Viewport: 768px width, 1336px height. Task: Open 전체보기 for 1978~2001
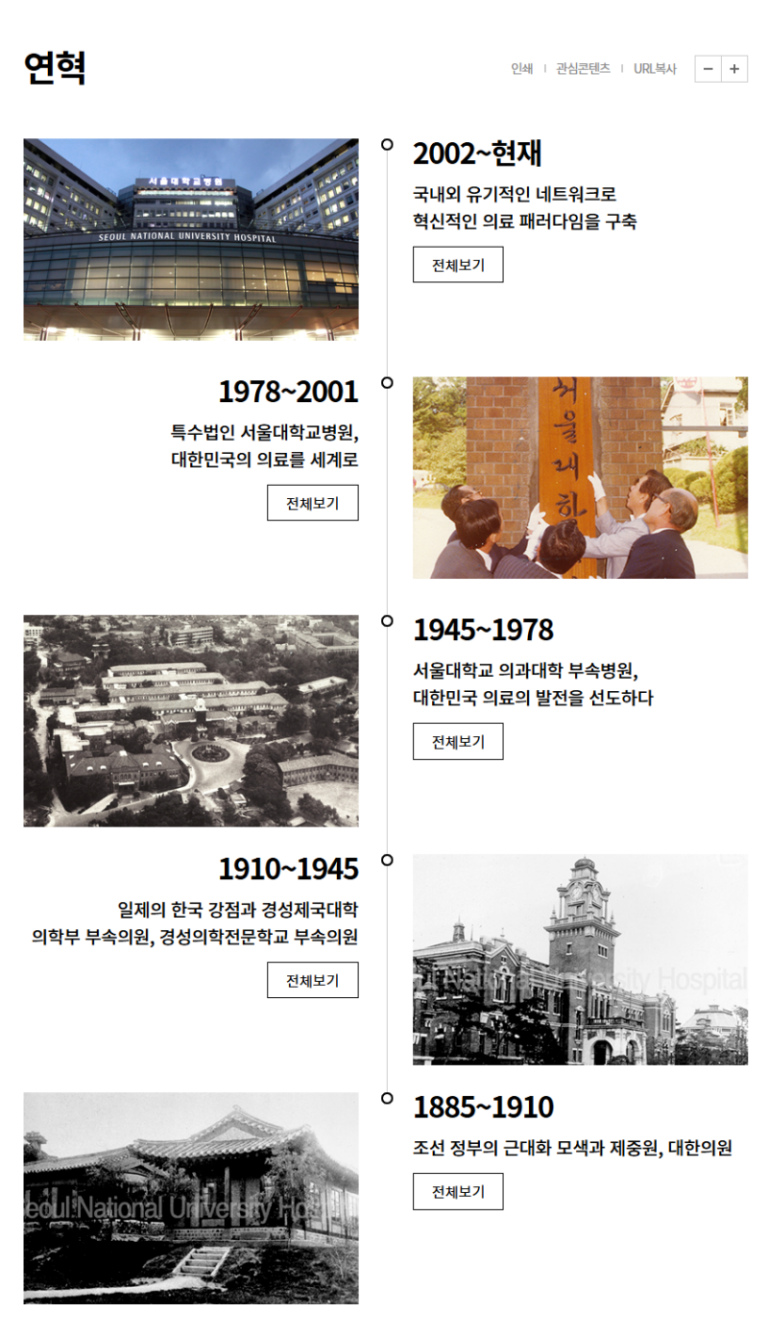[x=312, y=503]
